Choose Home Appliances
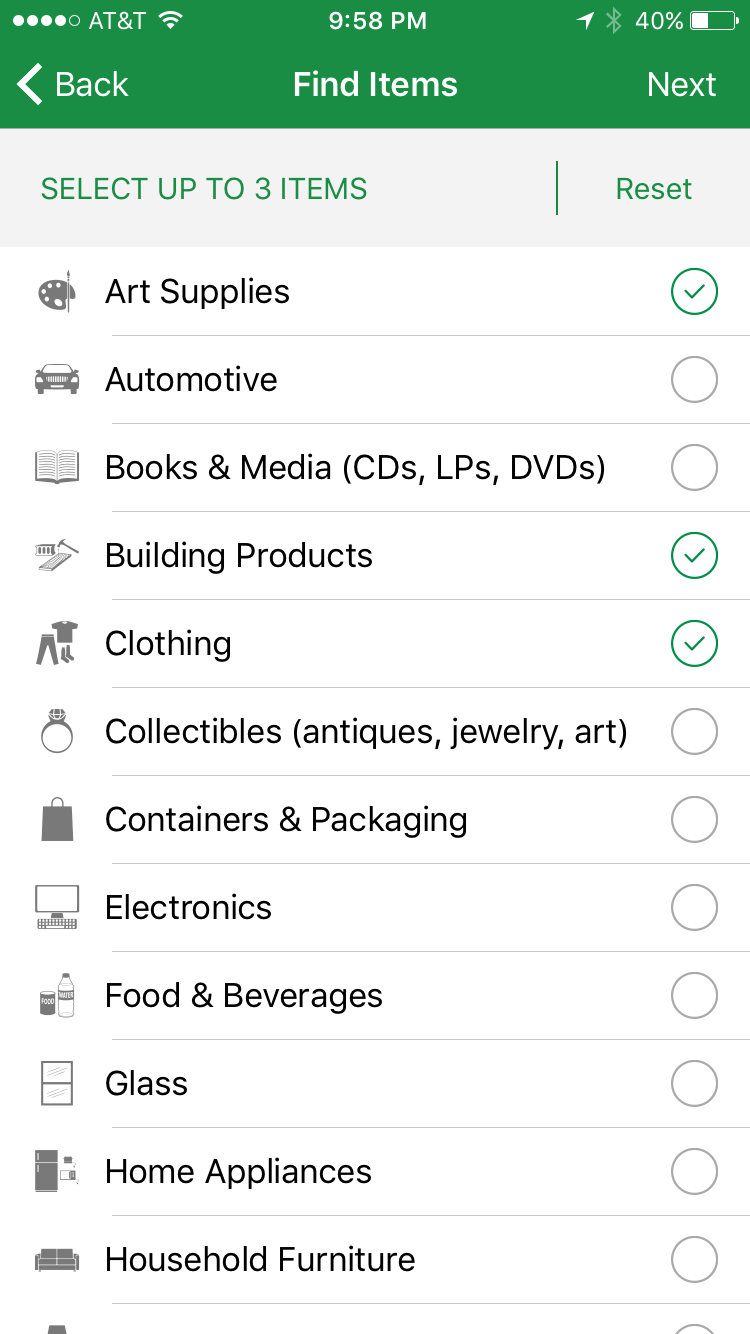 coord(694,1172)
